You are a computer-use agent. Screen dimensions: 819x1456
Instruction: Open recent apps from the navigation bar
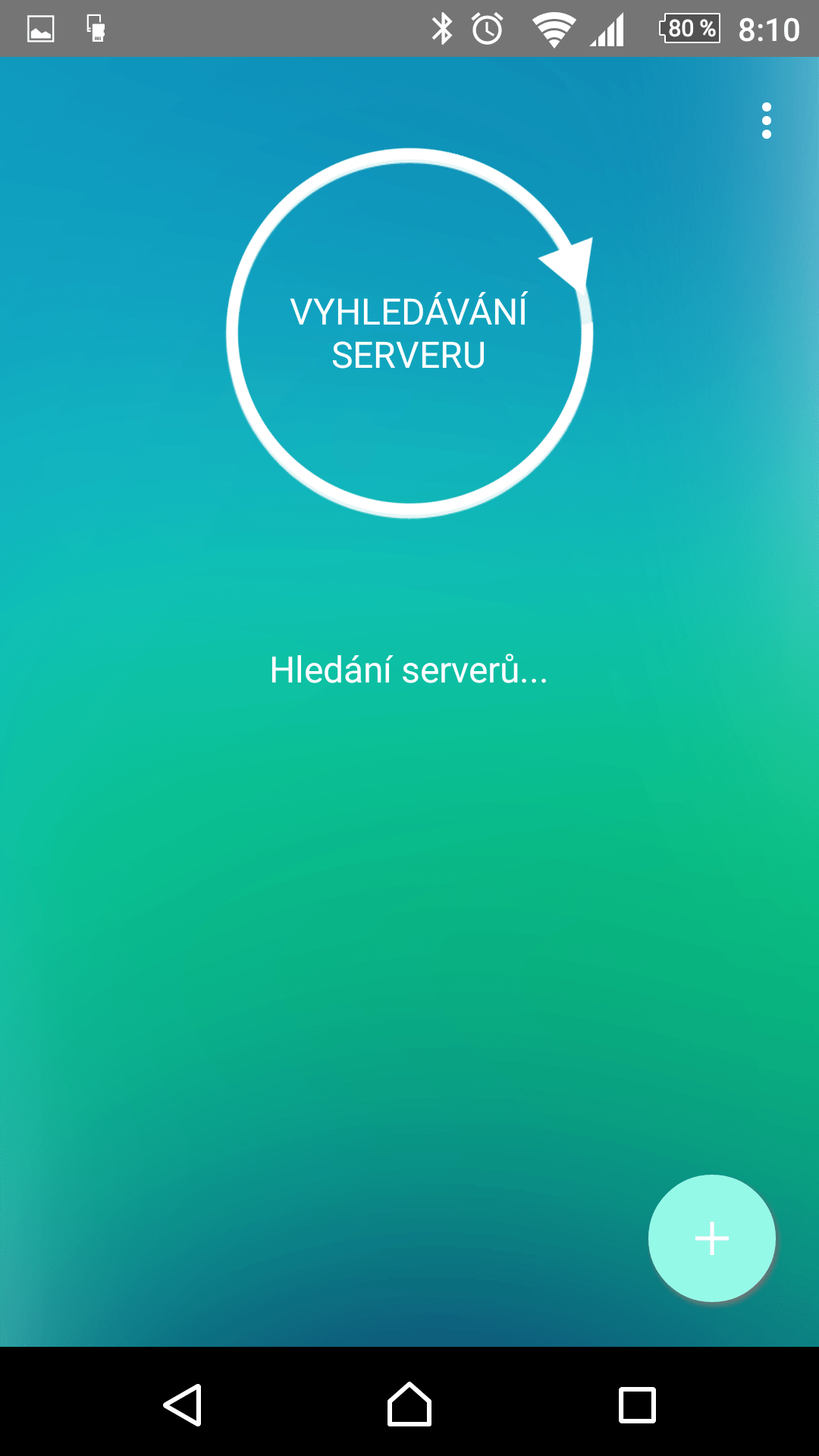pyautogui.click(x=637, y=1404)
